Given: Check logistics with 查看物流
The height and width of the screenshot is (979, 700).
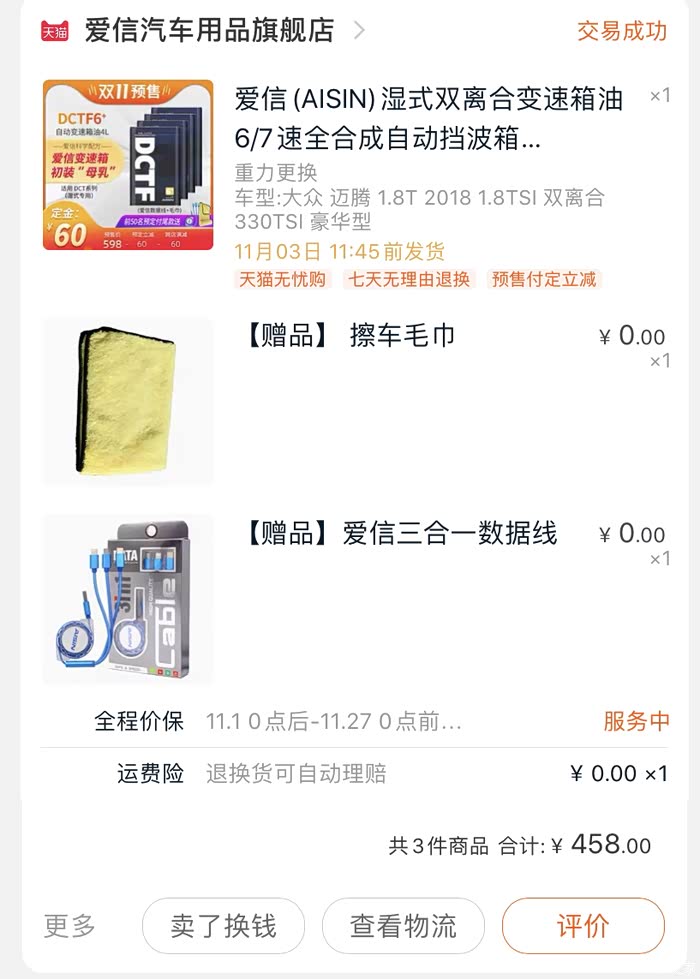Looking at the screenshot, I should [403, 925].
